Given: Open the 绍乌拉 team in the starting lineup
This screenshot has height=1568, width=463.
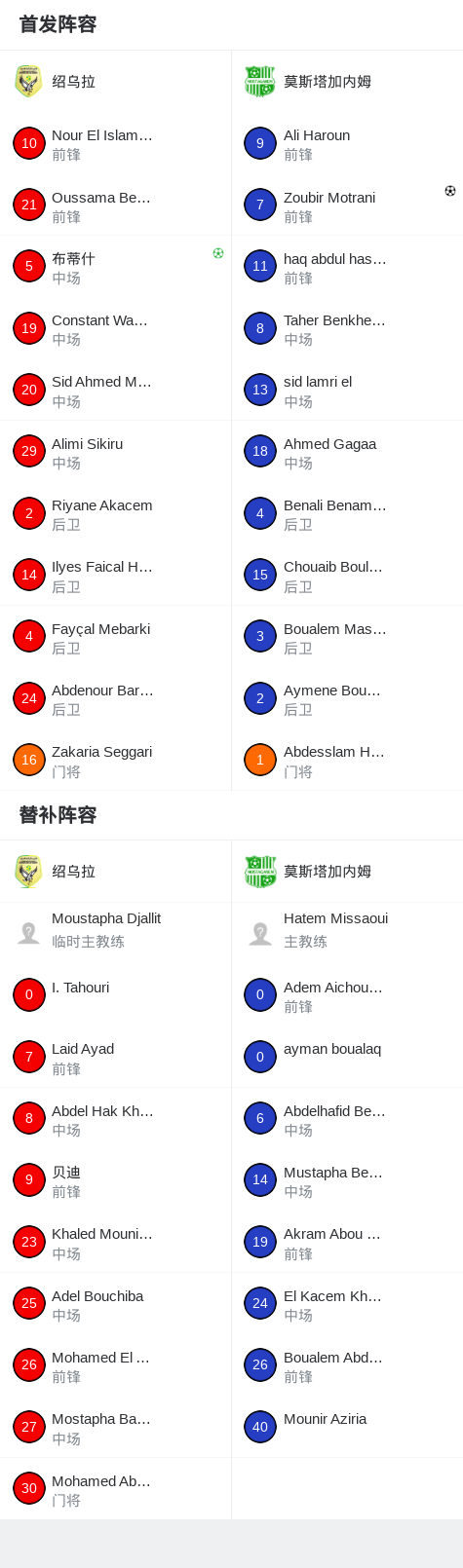Looking at the screenshot, I should pos(115,82).
